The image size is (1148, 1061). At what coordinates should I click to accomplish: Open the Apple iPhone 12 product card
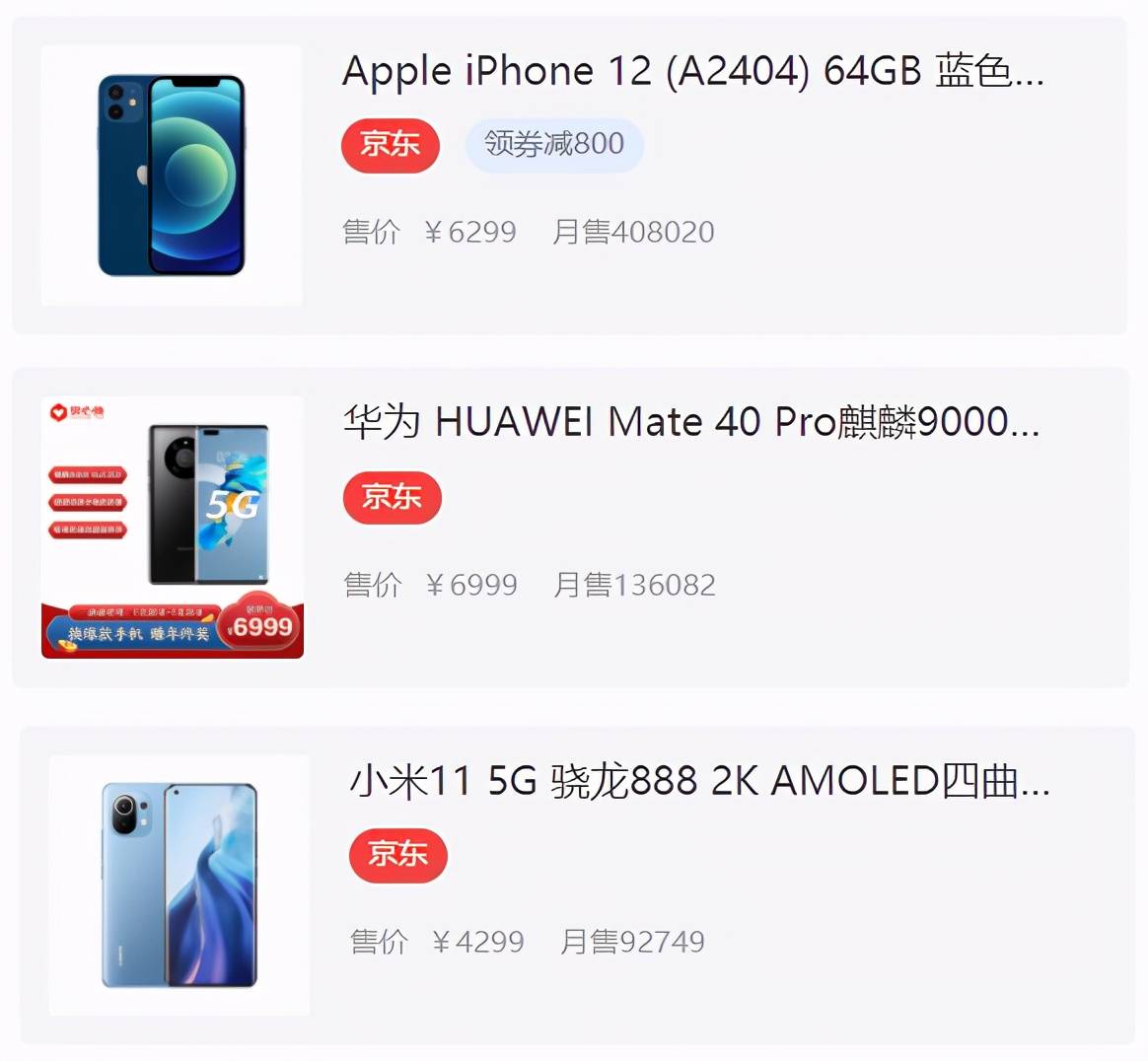(x=690, y=72)
